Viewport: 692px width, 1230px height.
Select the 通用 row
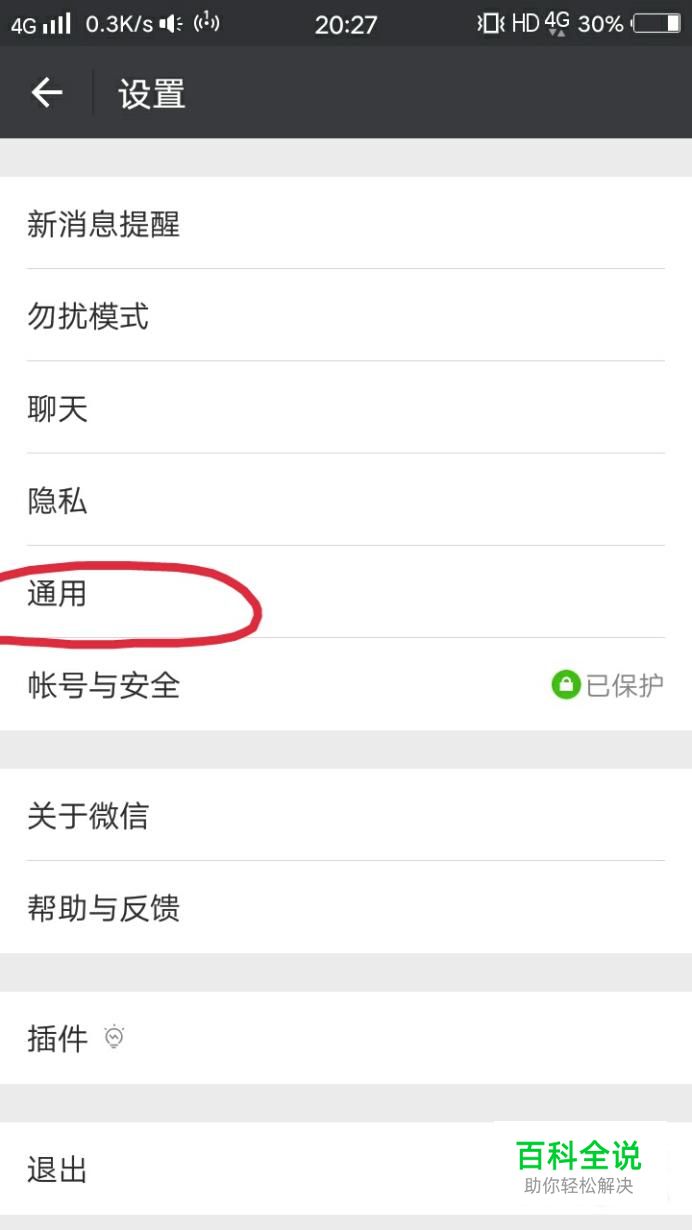coord(346,592)
